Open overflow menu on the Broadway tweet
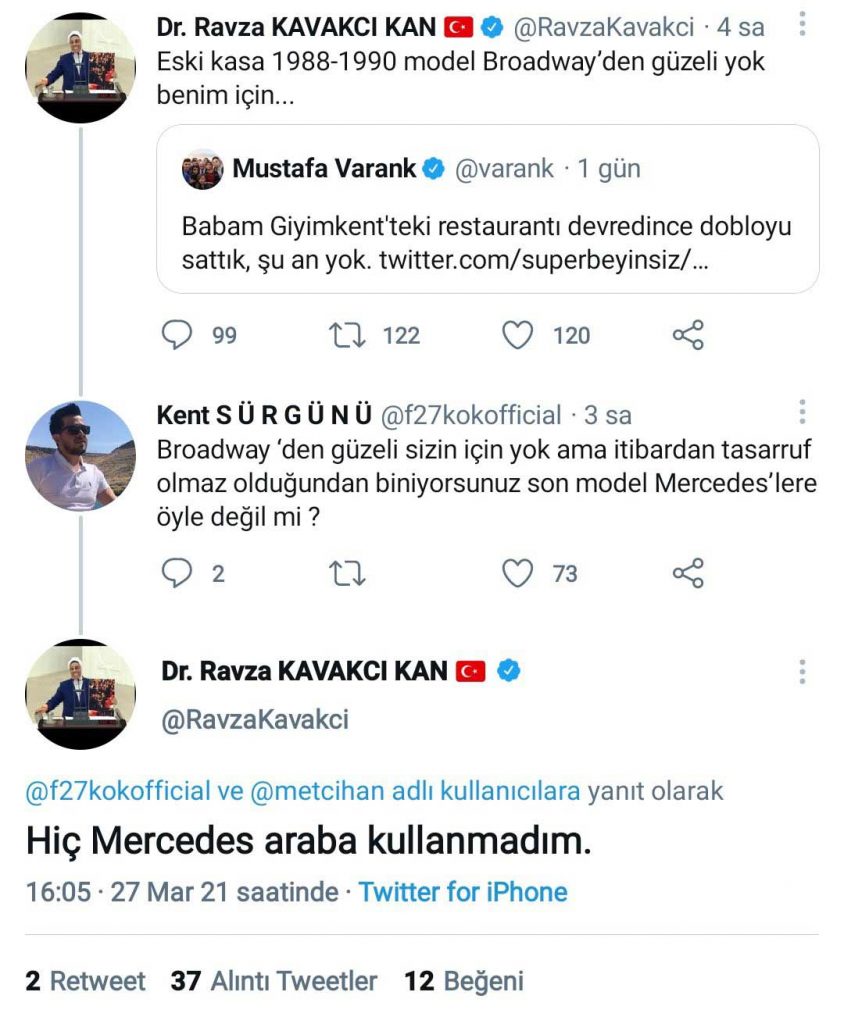This screenshot has height=1024, width=844. (802, 25)
